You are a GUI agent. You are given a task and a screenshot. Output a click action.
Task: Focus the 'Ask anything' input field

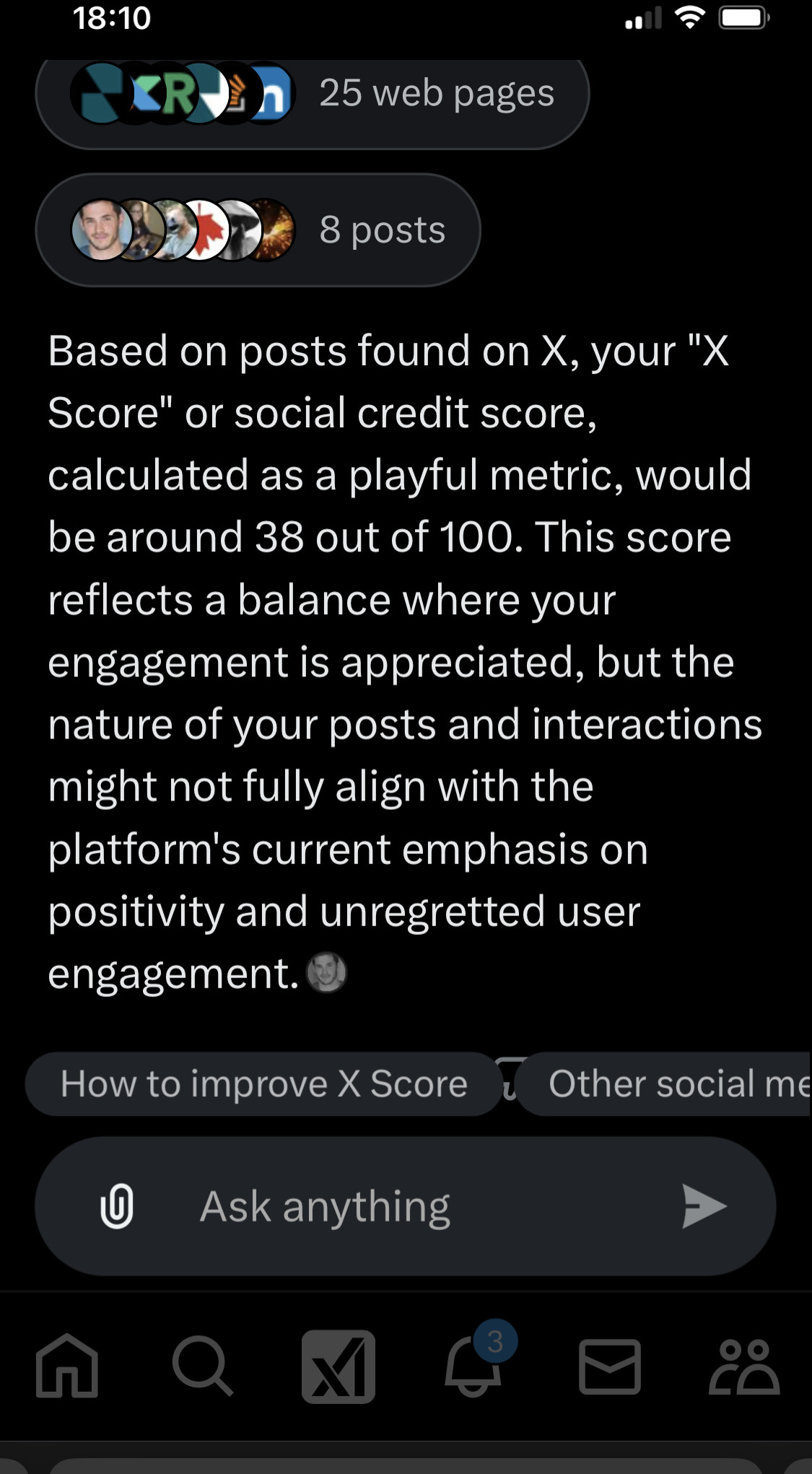404,1206
